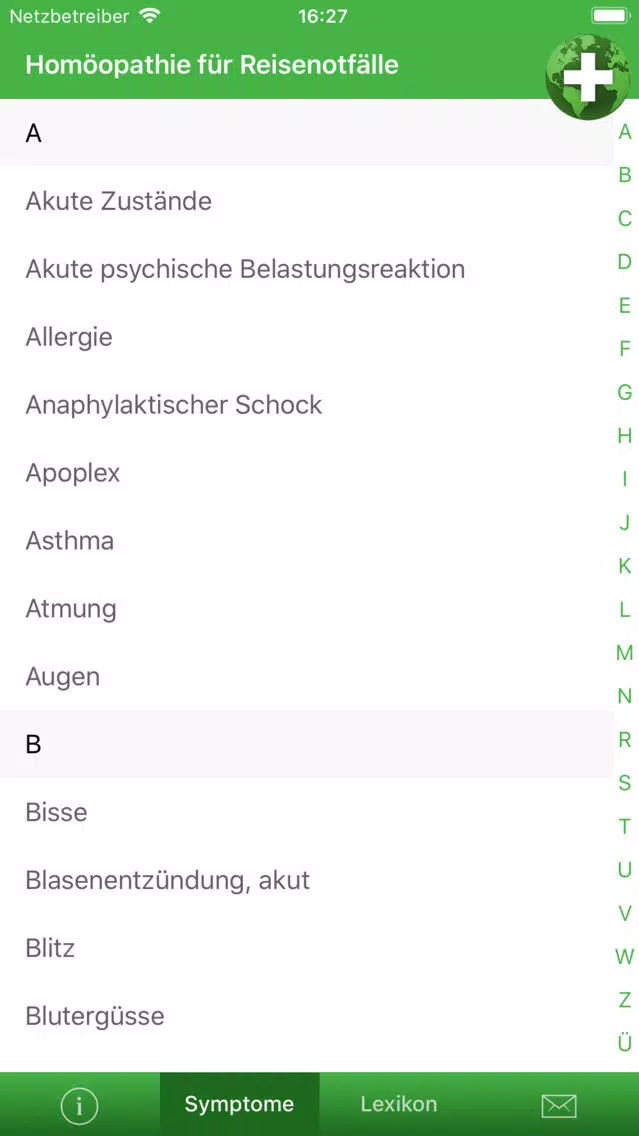The height and width of the screenshot is (1136, 639).
Task: Switch to the Lexikon tab
Action: [399, 1105]
